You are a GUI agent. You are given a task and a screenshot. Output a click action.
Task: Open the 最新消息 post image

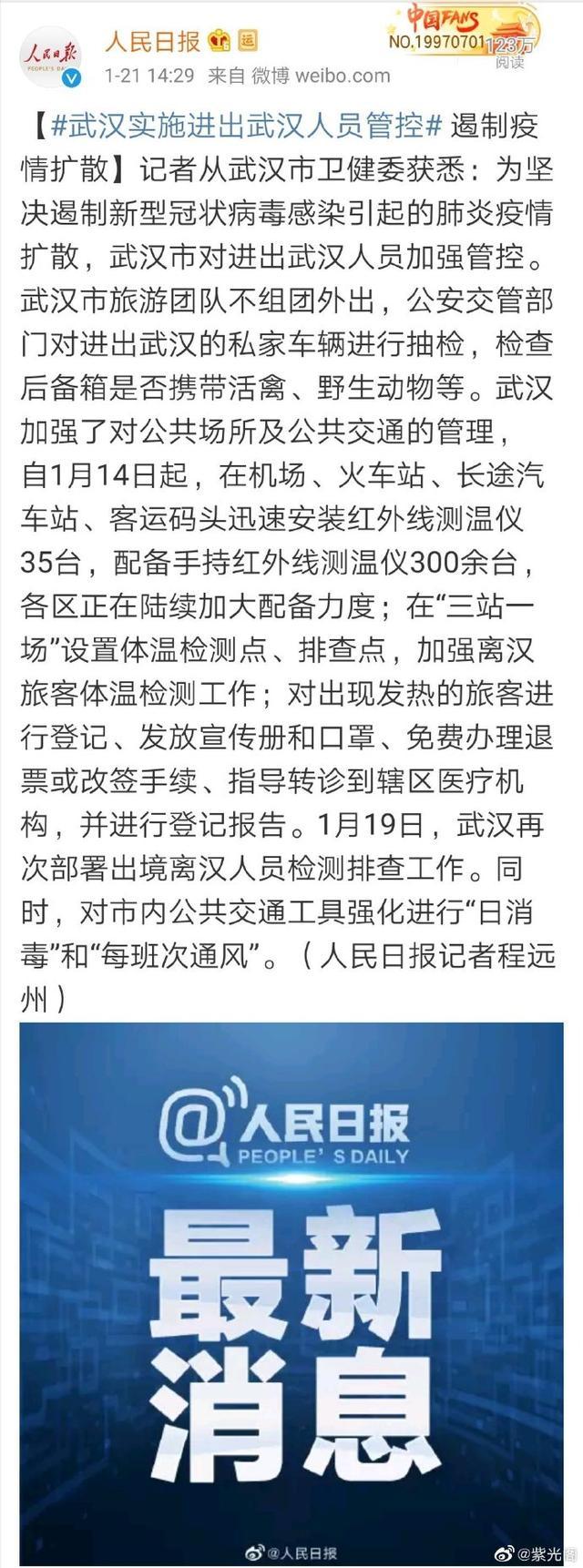pos(291,1284)
